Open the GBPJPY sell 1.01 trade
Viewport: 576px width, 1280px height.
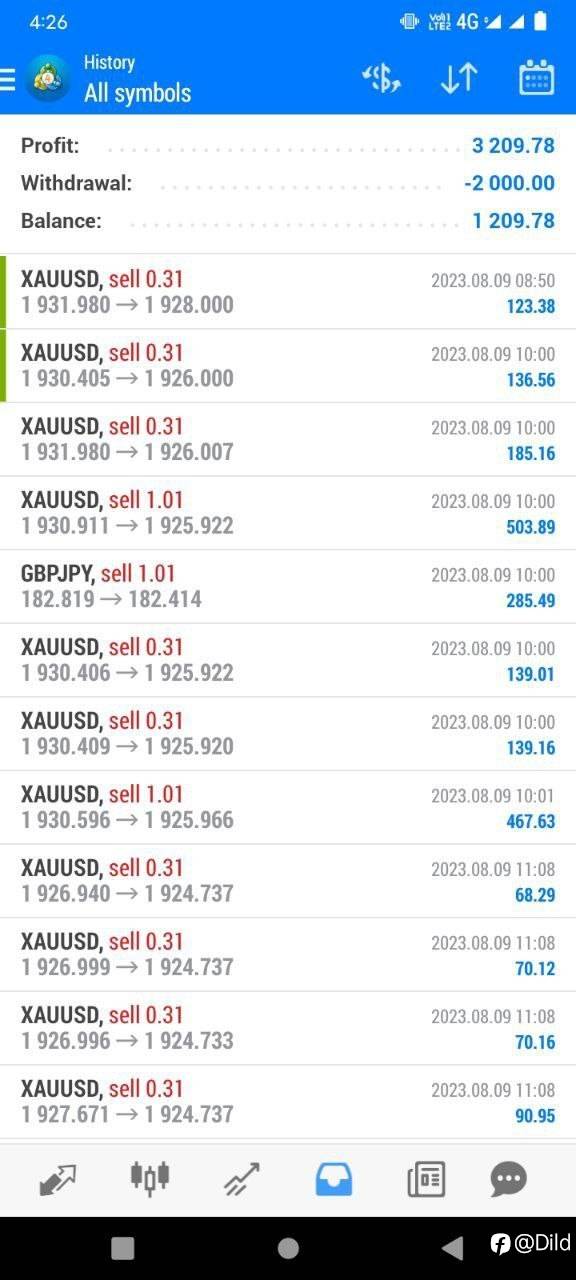pos(288,587)
